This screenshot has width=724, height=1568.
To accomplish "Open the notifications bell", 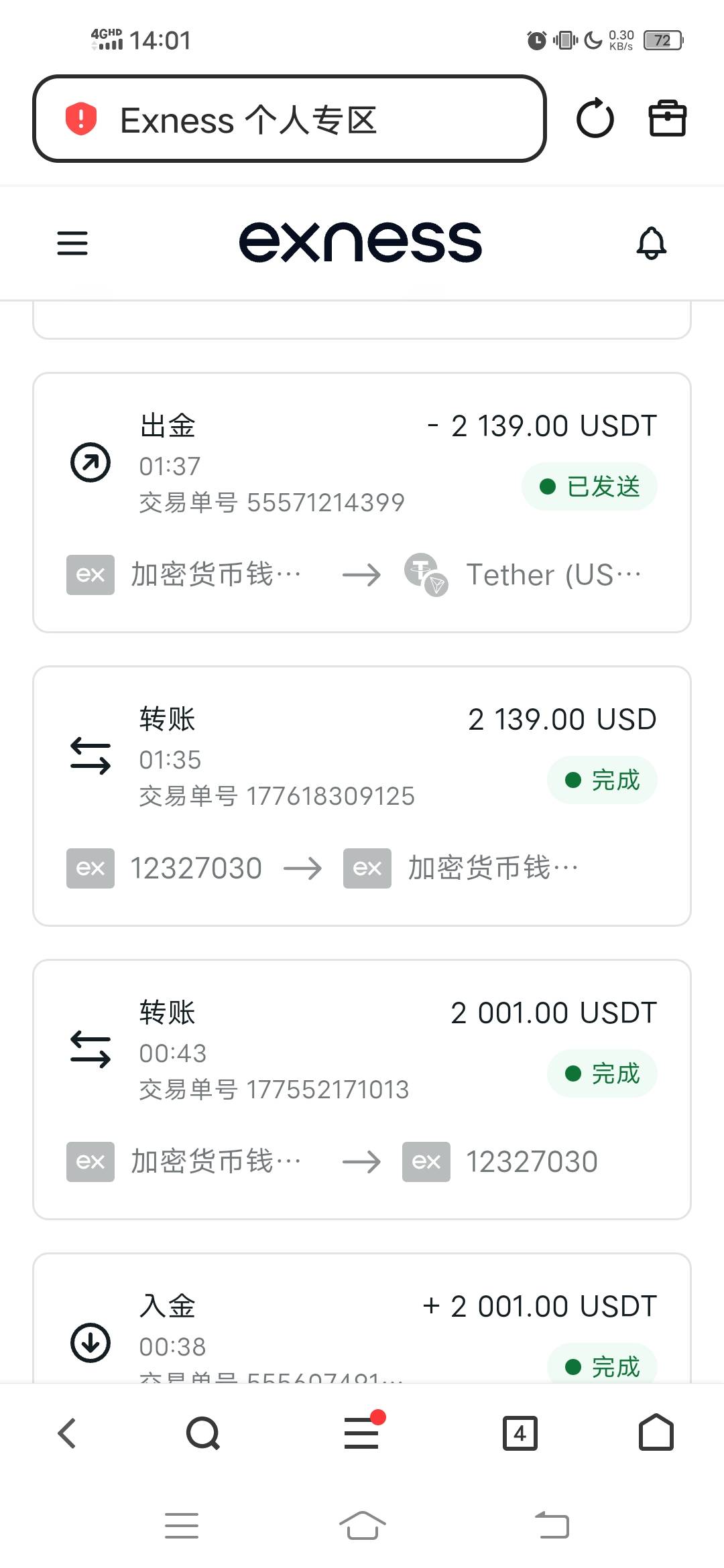I will pyautogui.click(x=651, y=243).
